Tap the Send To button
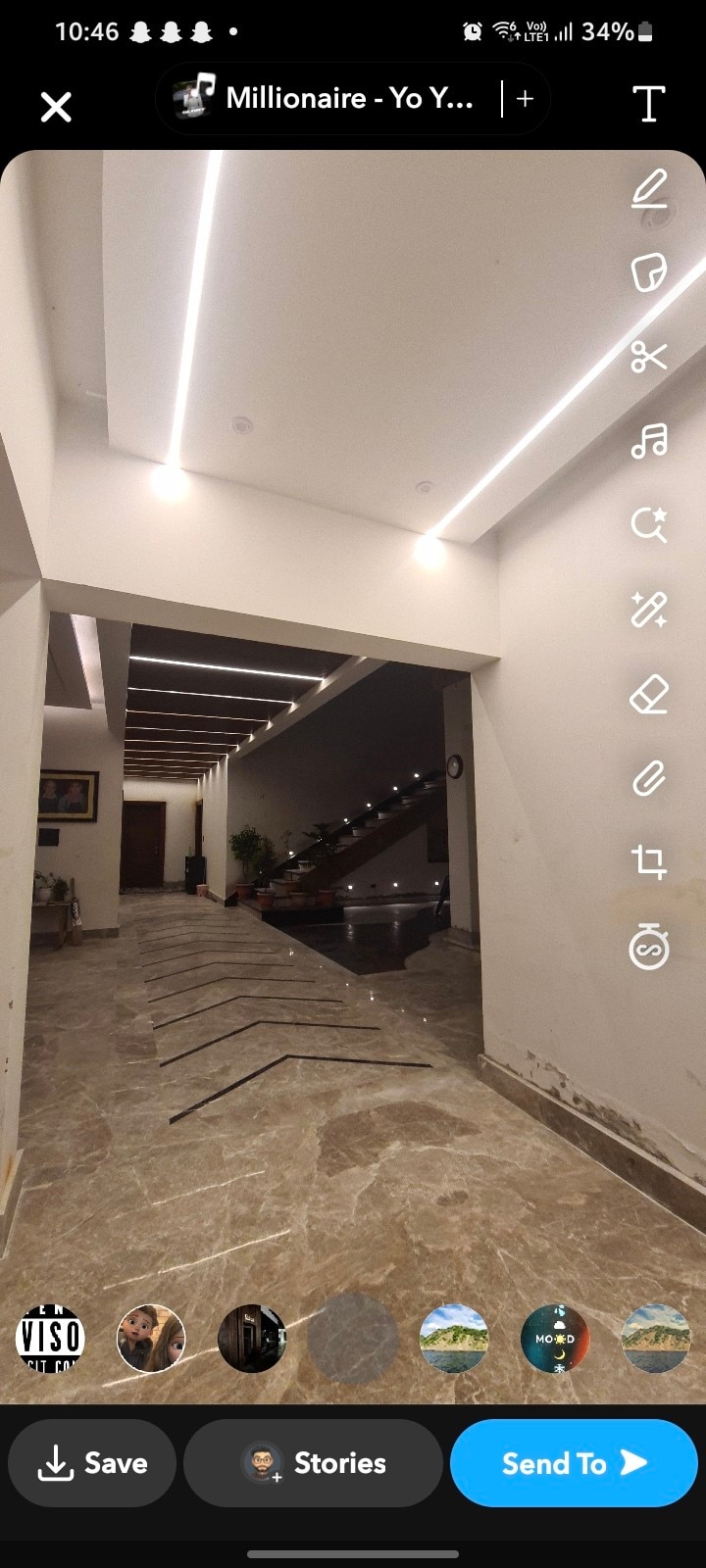The width and height of the screenshot is (706, 1568). pos(574,1463)
